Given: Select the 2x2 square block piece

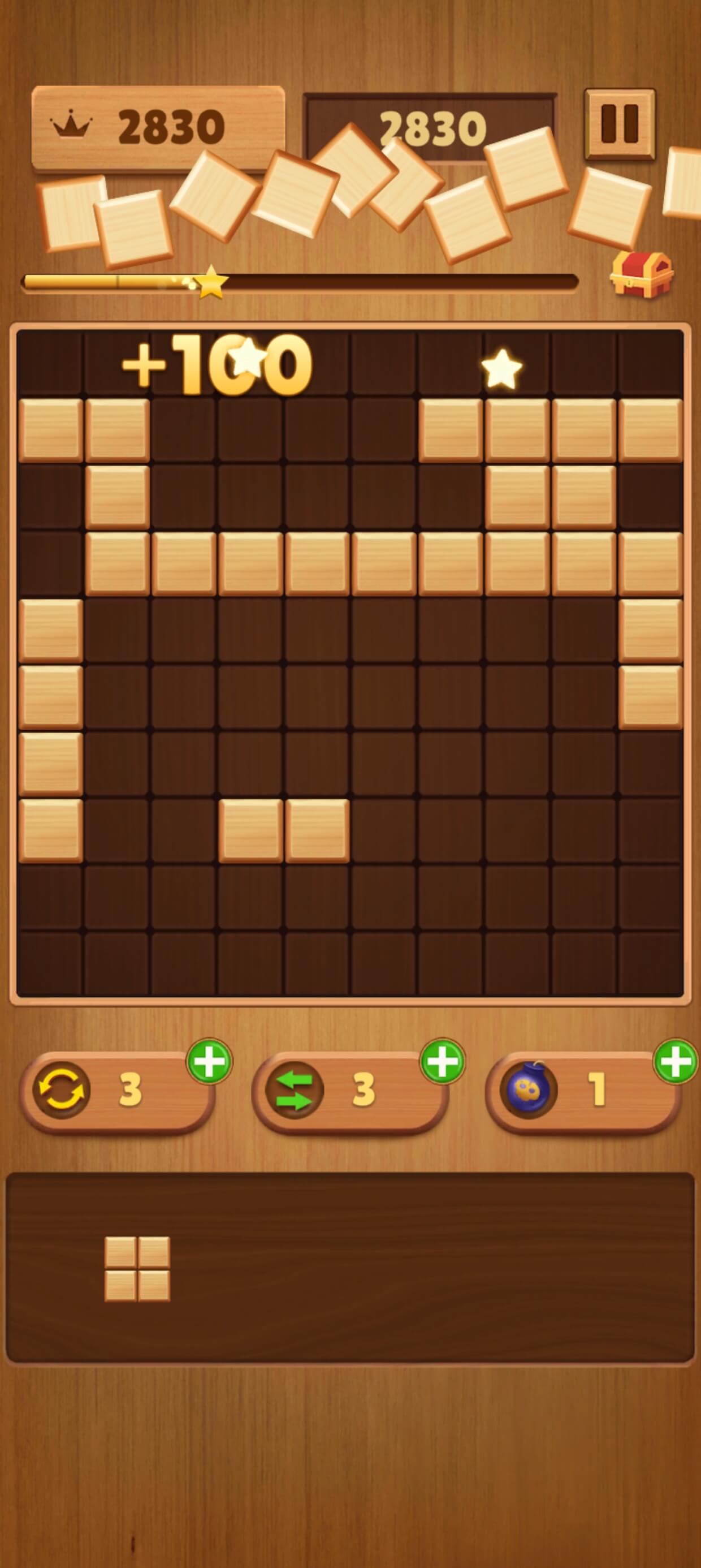Looking at the screenshot, I should [137, 1269].
